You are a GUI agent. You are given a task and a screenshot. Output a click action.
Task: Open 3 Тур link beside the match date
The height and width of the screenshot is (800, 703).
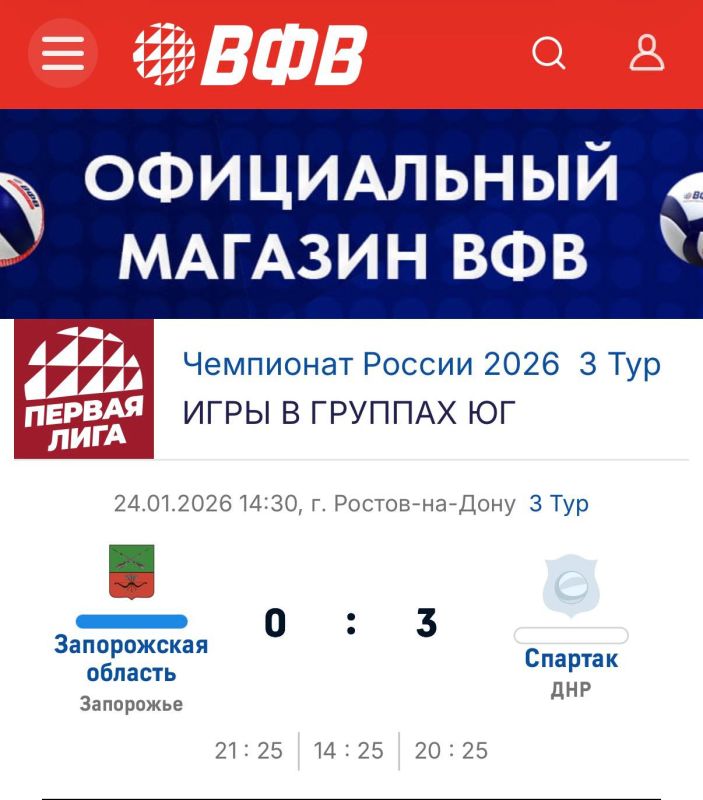coord(558,503)
